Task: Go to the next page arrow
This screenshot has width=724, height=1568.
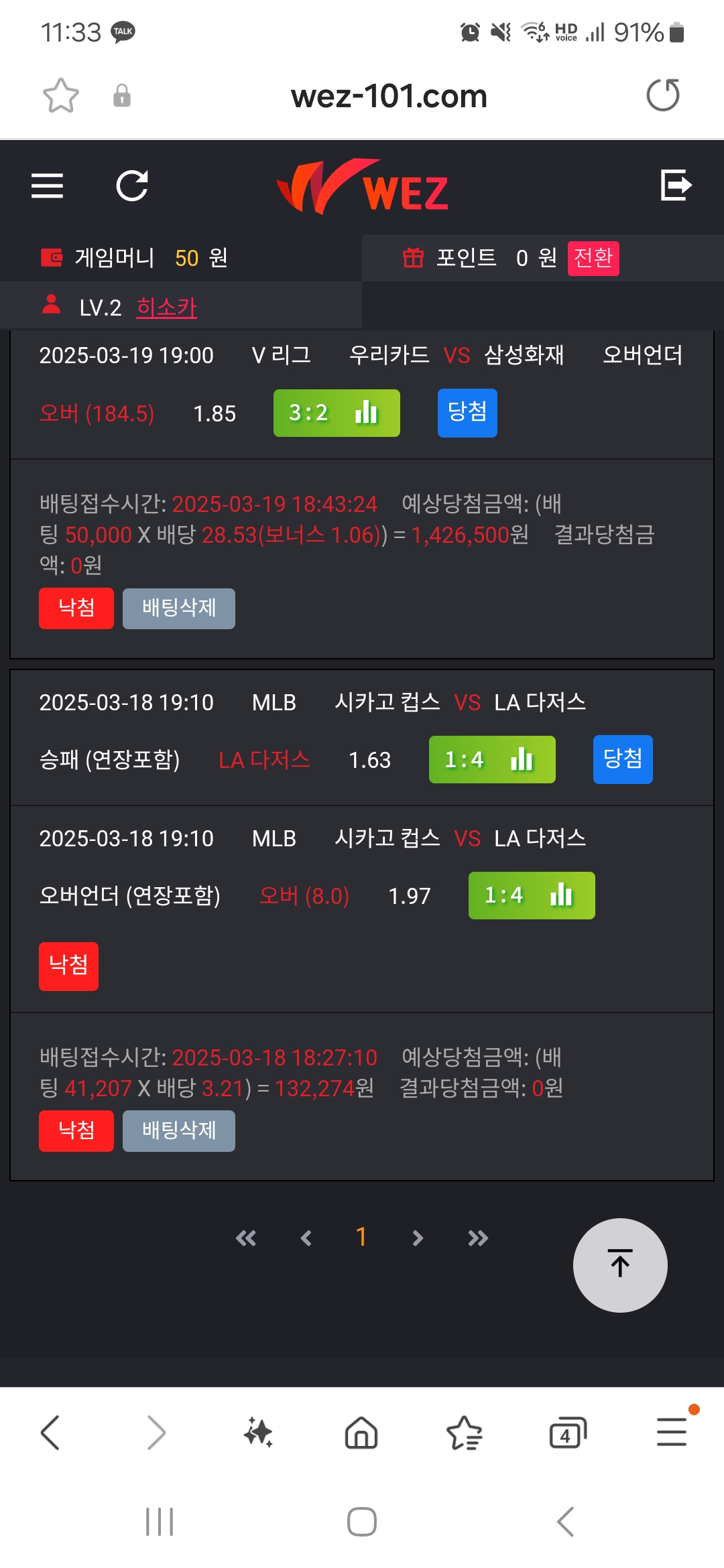Action: pyautogui.click(x=418, y=1238)
